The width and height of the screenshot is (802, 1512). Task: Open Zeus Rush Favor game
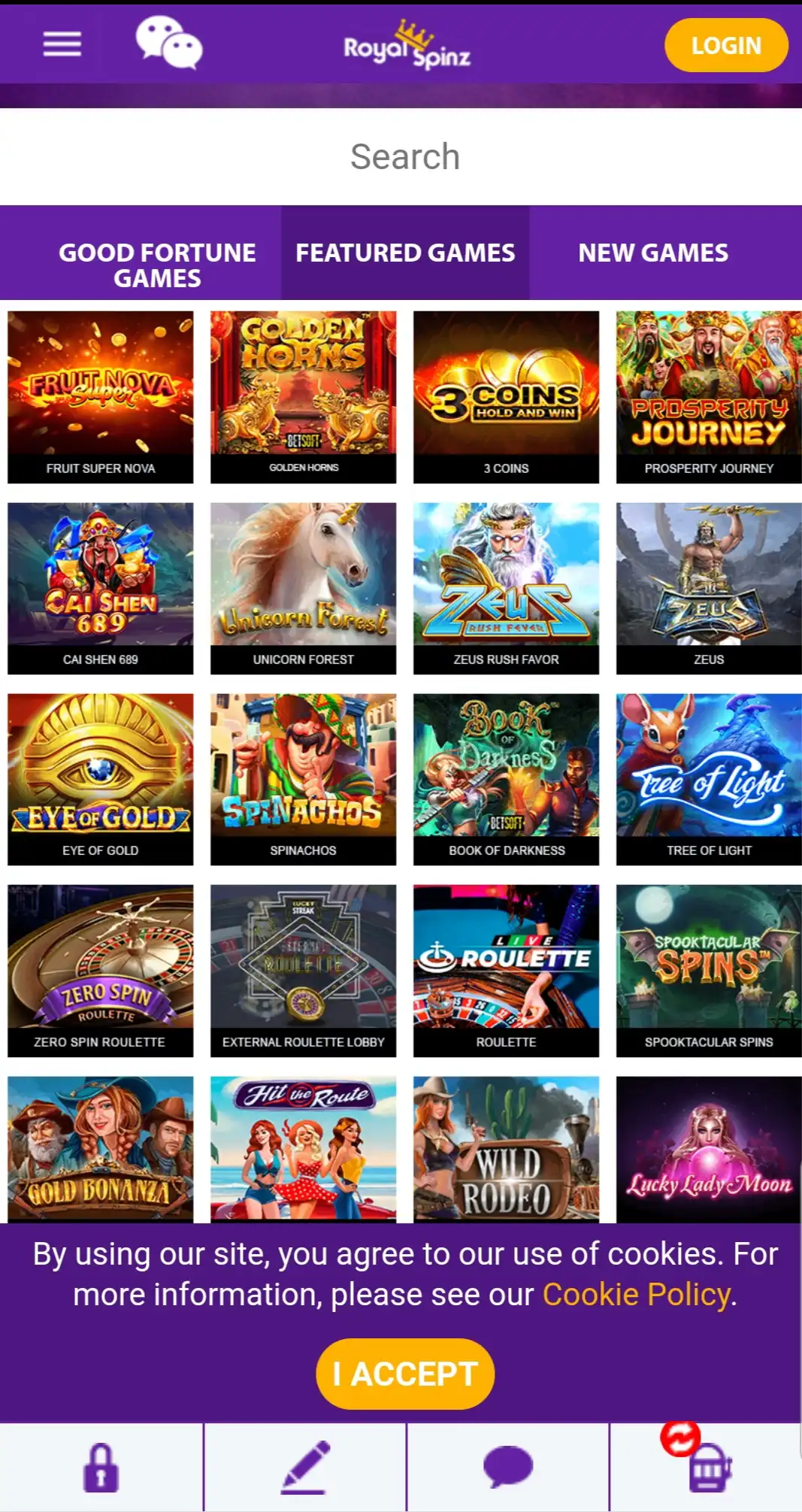pyautogui.click(x=506, y=587)
